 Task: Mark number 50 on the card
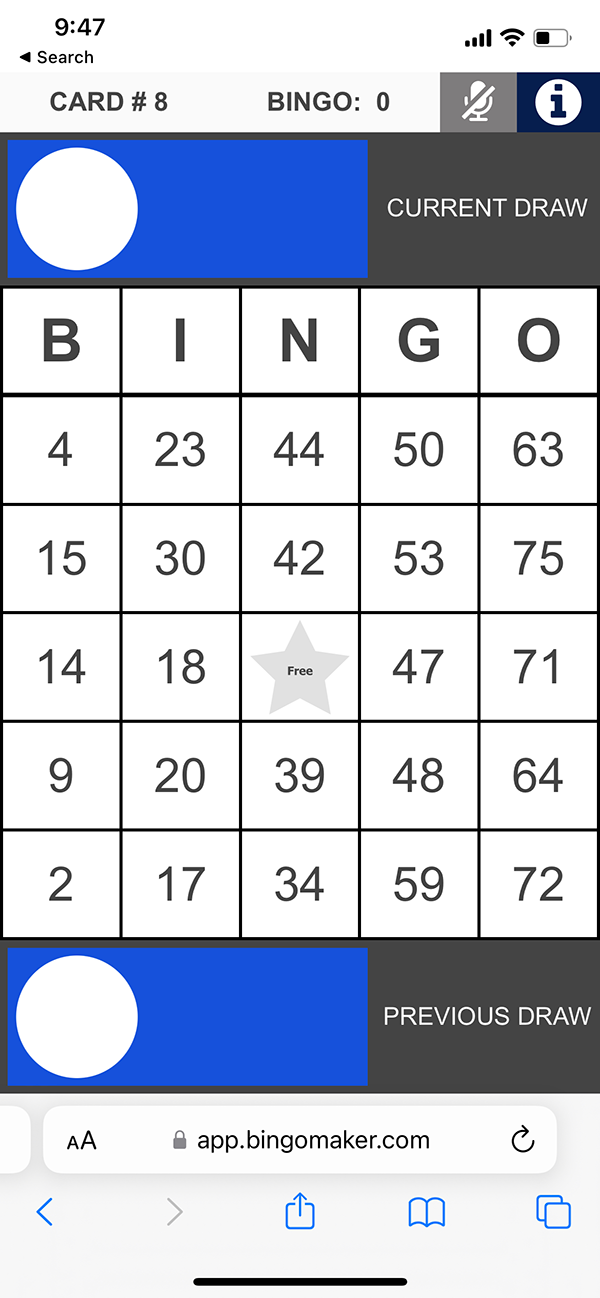click(418, 450)
